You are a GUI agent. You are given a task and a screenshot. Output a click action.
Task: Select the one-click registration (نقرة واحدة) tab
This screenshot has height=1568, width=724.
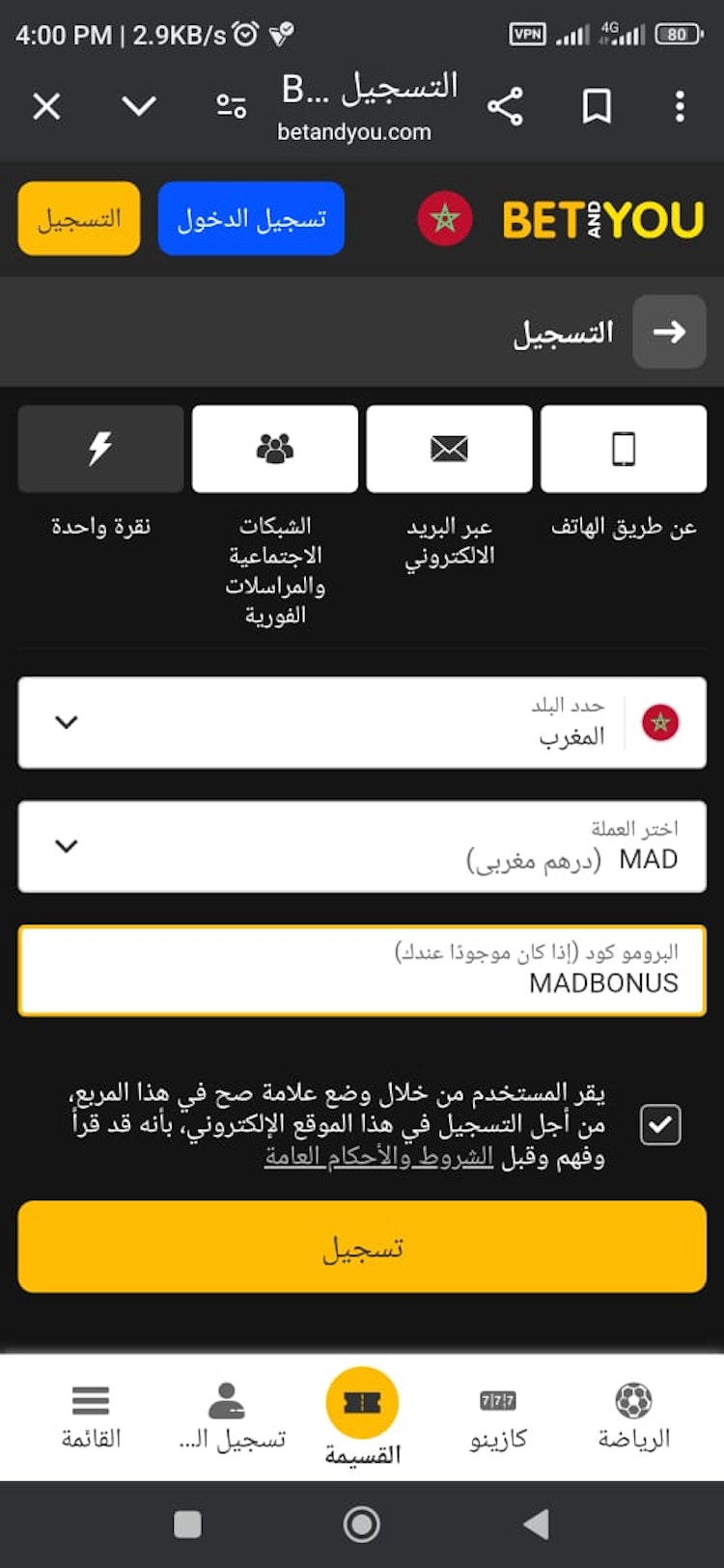point(100,450)
